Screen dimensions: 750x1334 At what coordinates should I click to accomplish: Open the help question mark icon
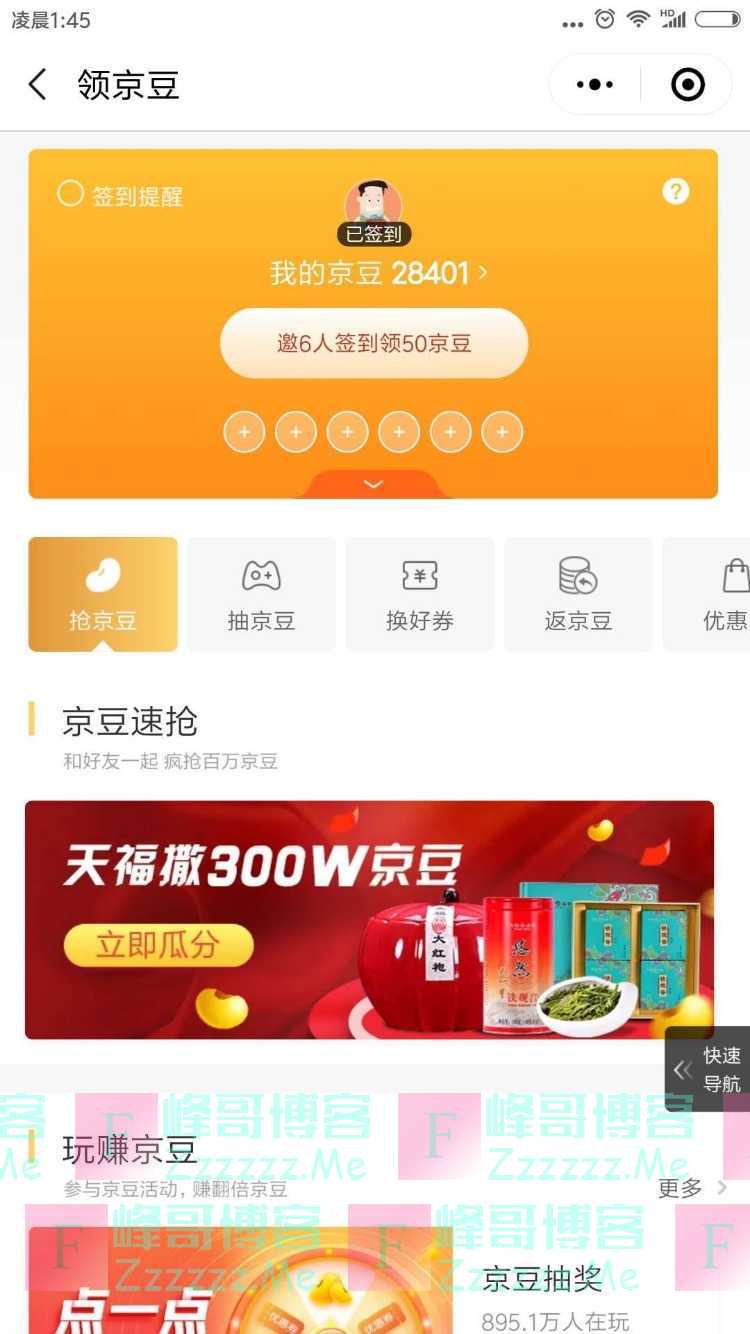coord(676,192)
